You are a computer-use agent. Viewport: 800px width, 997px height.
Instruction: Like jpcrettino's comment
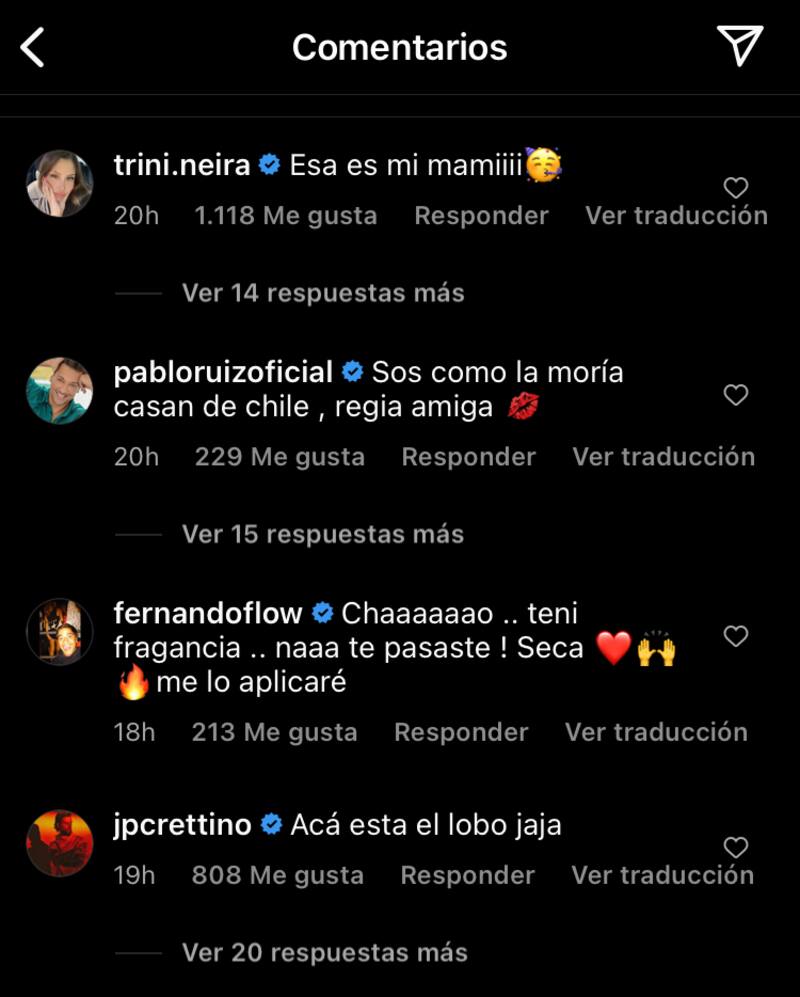pos(736,848)
